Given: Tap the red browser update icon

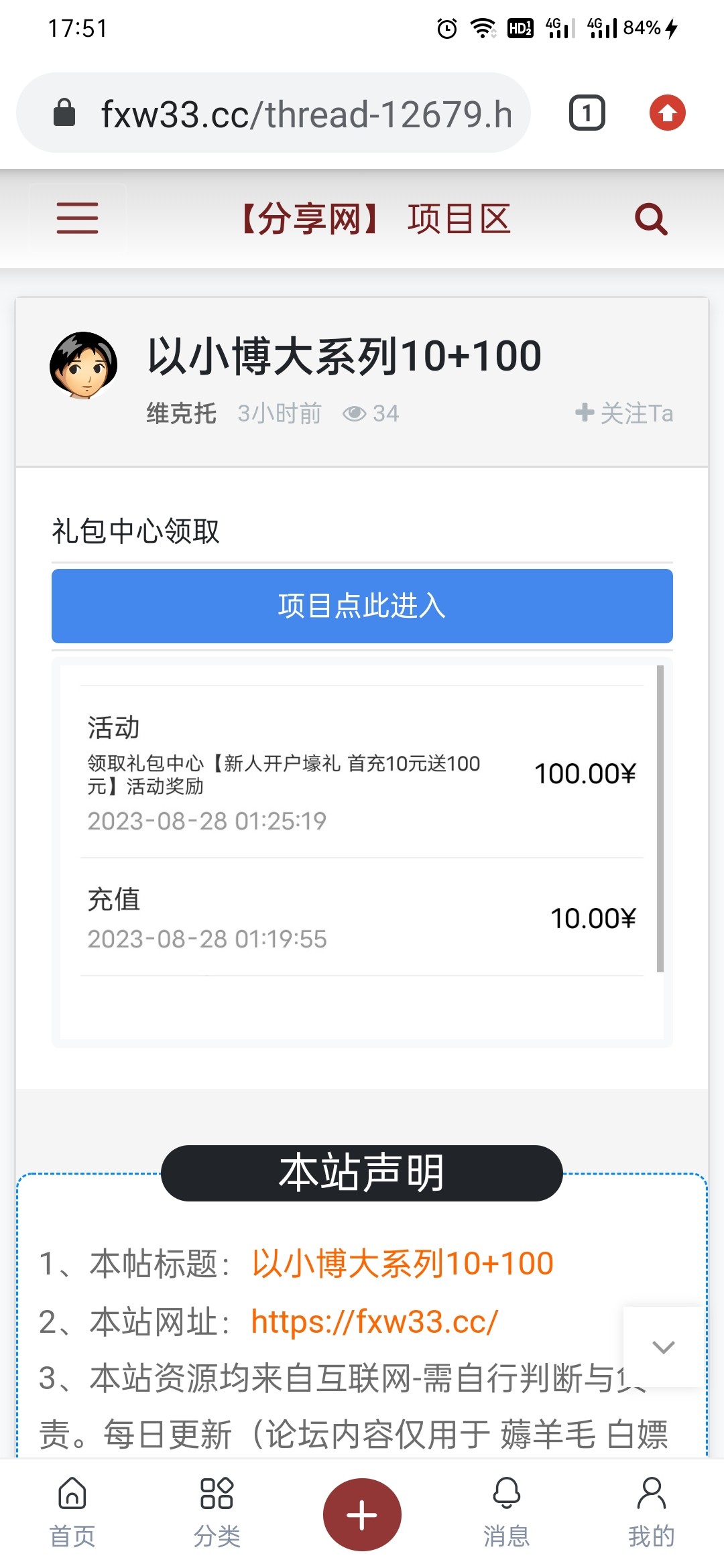Looking at the screenshot, I should click(x=667, y=113).
